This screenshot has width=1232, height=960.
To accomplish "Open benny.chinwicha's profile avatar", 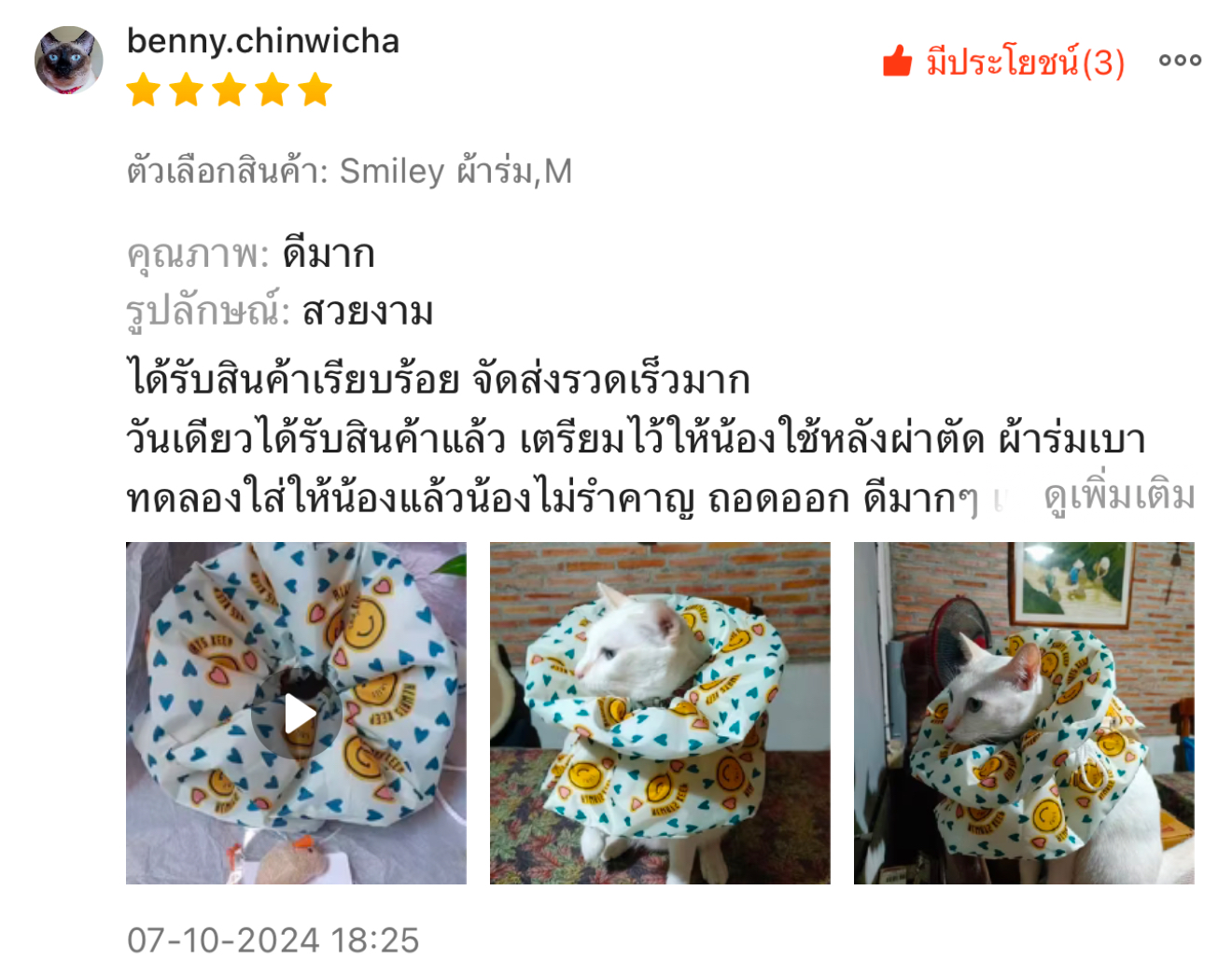I will click(x=68, y=61).
